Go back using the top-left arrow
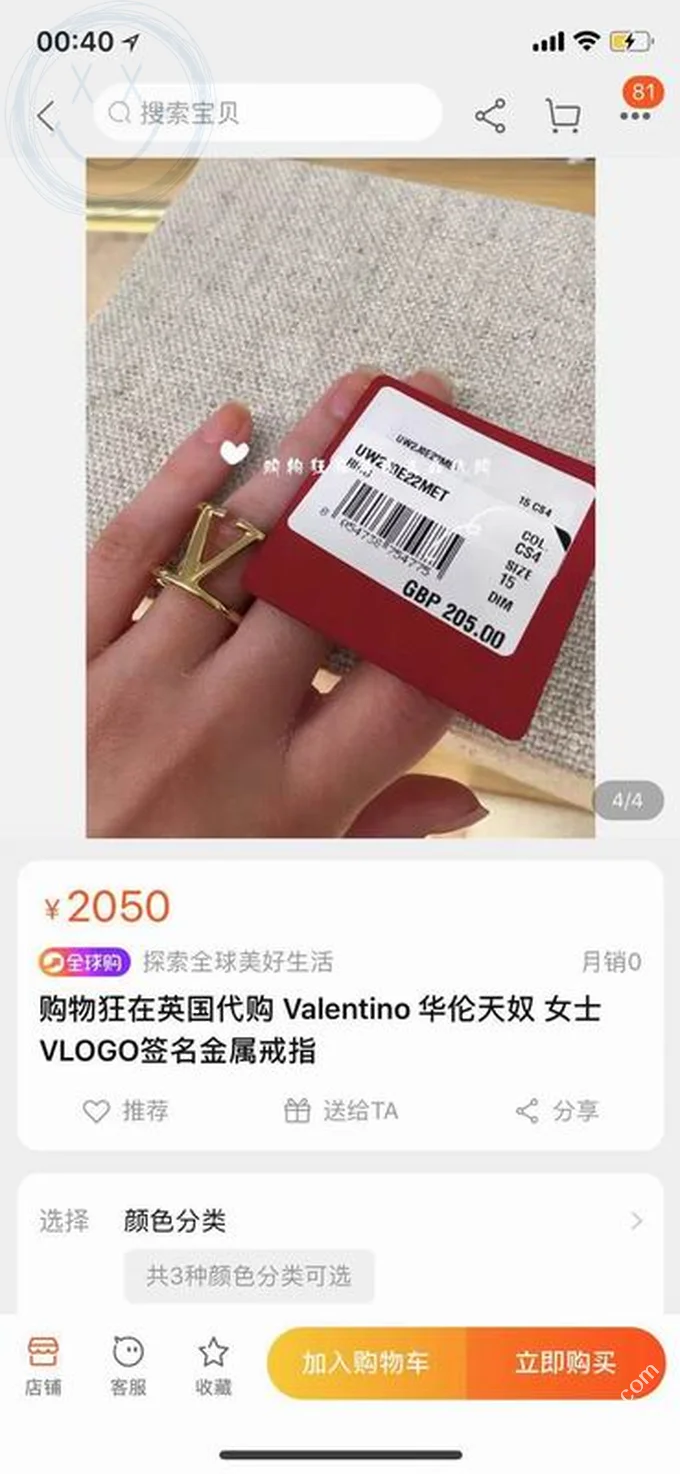Screen dimensions: 680x1474 (x=46, y=116)
